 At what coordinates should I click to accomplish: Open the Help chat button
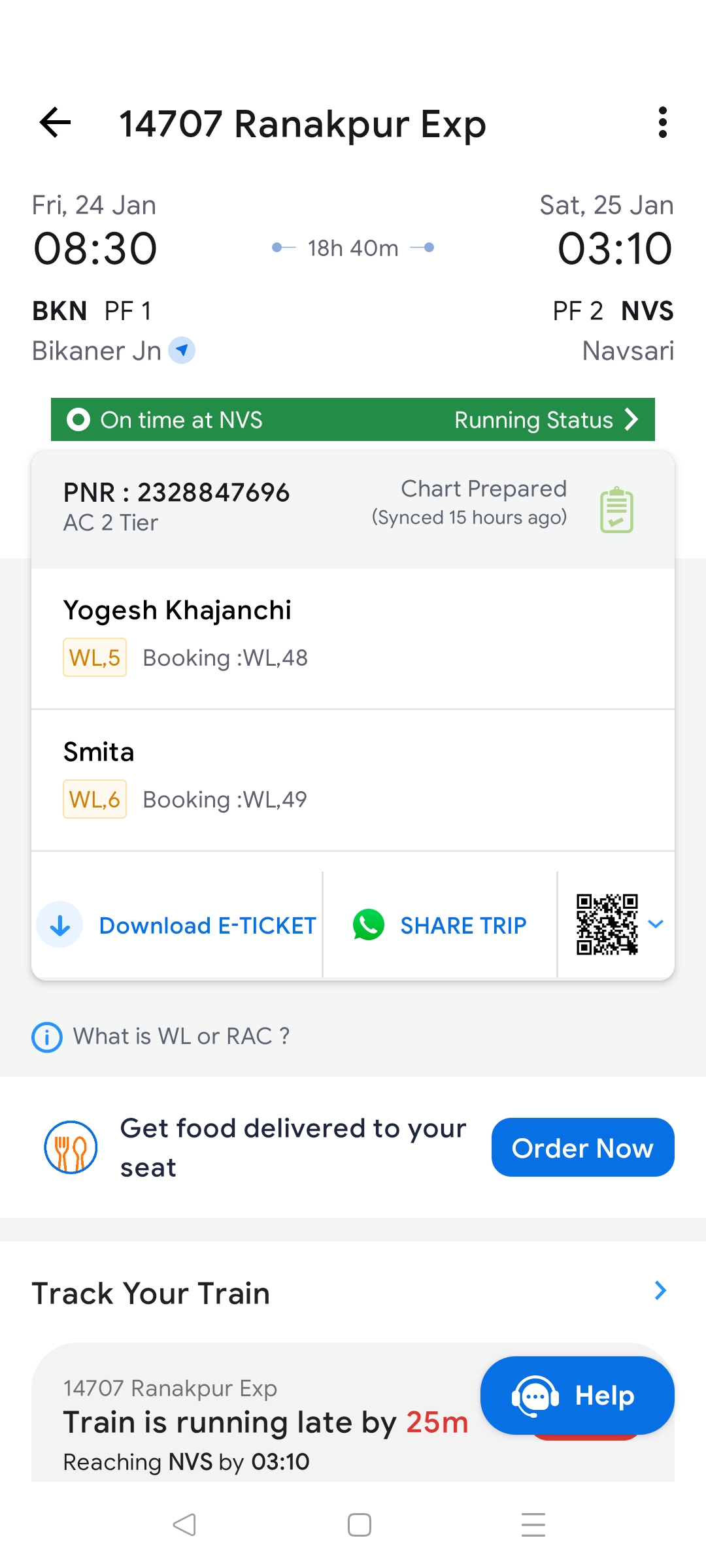[577, 1396]
